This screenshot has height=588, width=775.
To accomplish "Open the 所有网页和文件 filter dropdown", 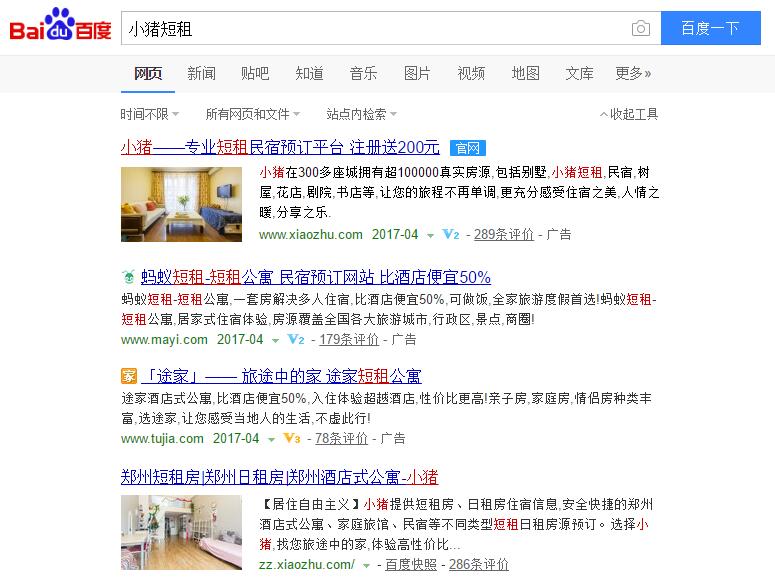I will (252, 114).
